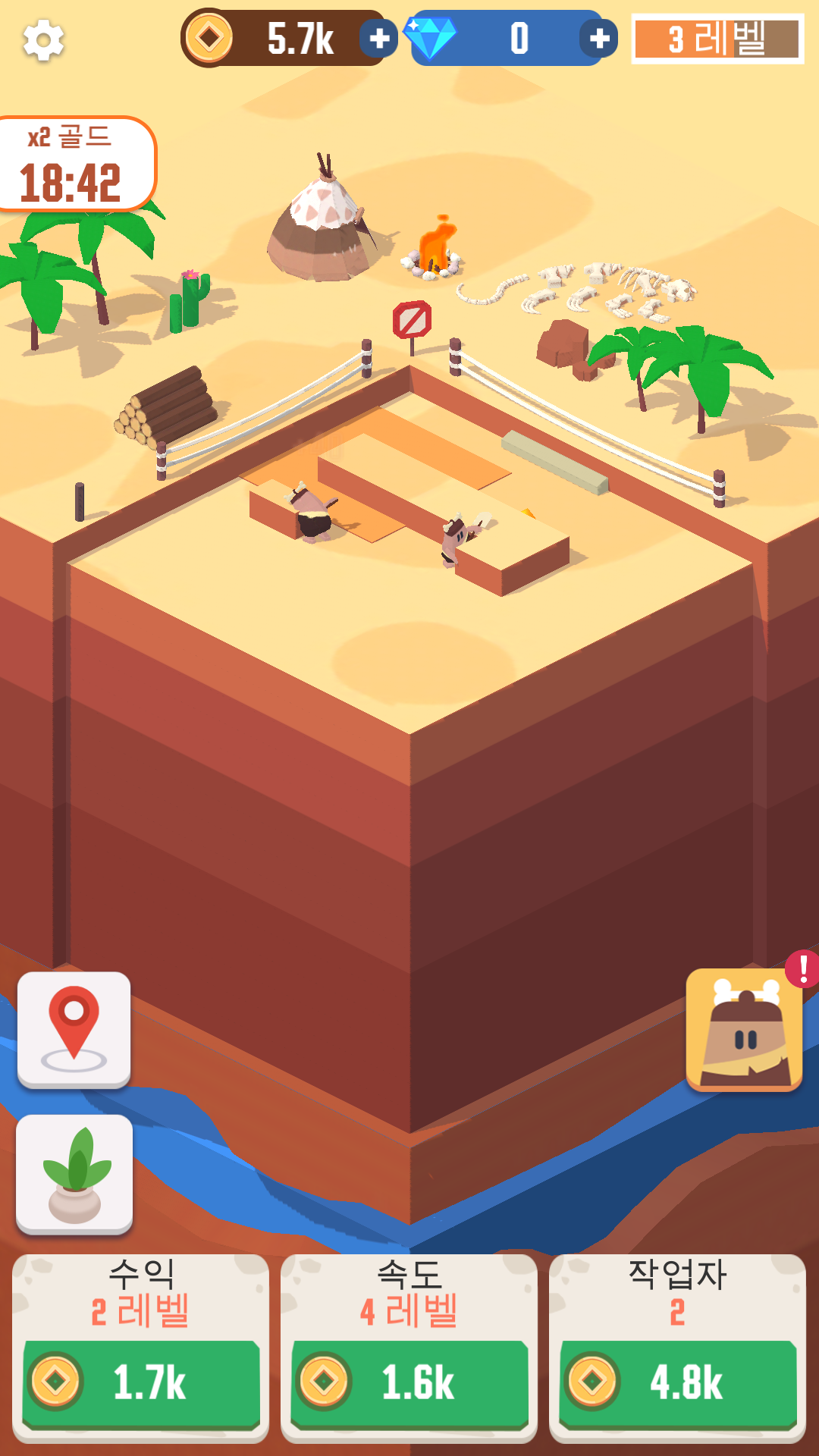Image resolution: width=819 pixels, height=1456 pixels.
Task: Open the caveman character button
Action: (744, 1030)
